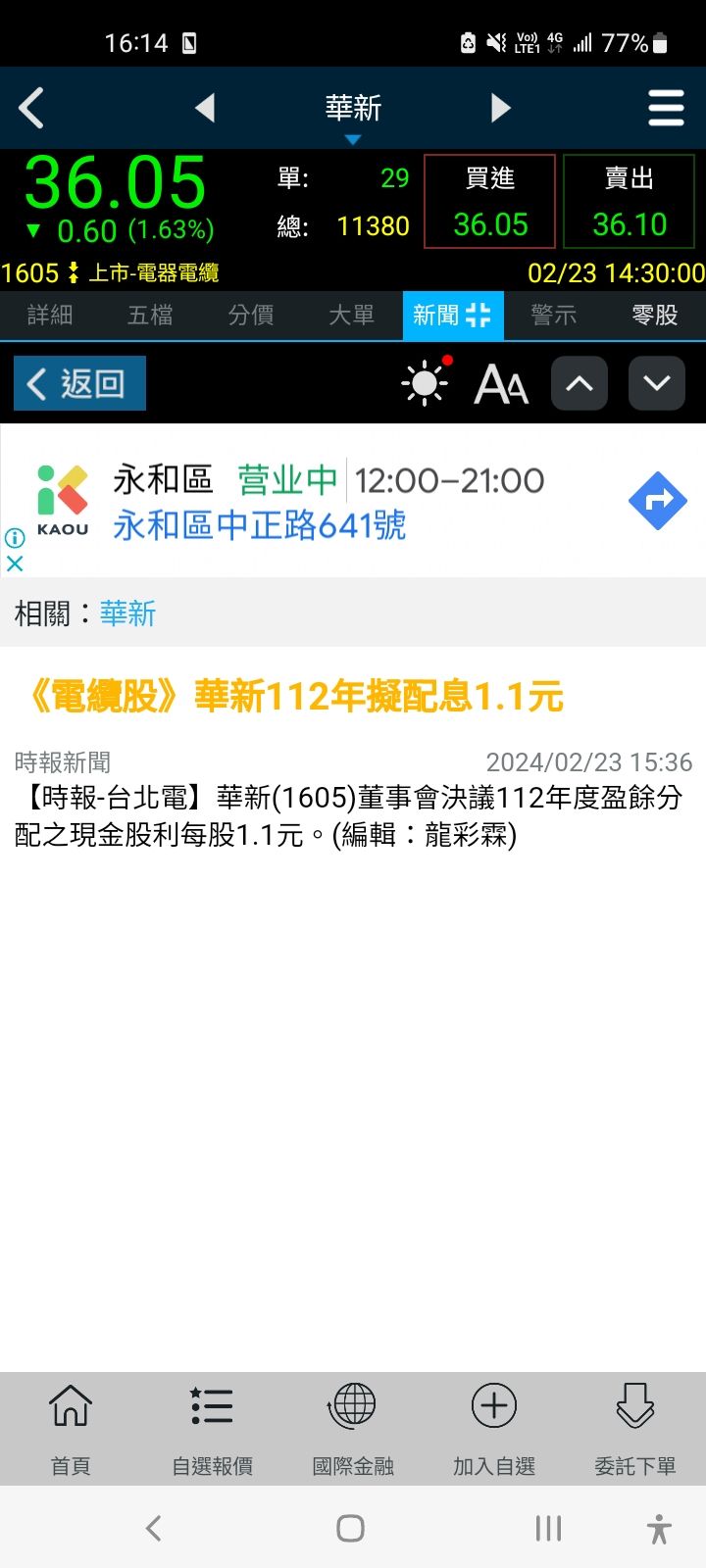Open the hamburger menu at top right
Viewport: 706px width, 1568px height.
point(666,108)
